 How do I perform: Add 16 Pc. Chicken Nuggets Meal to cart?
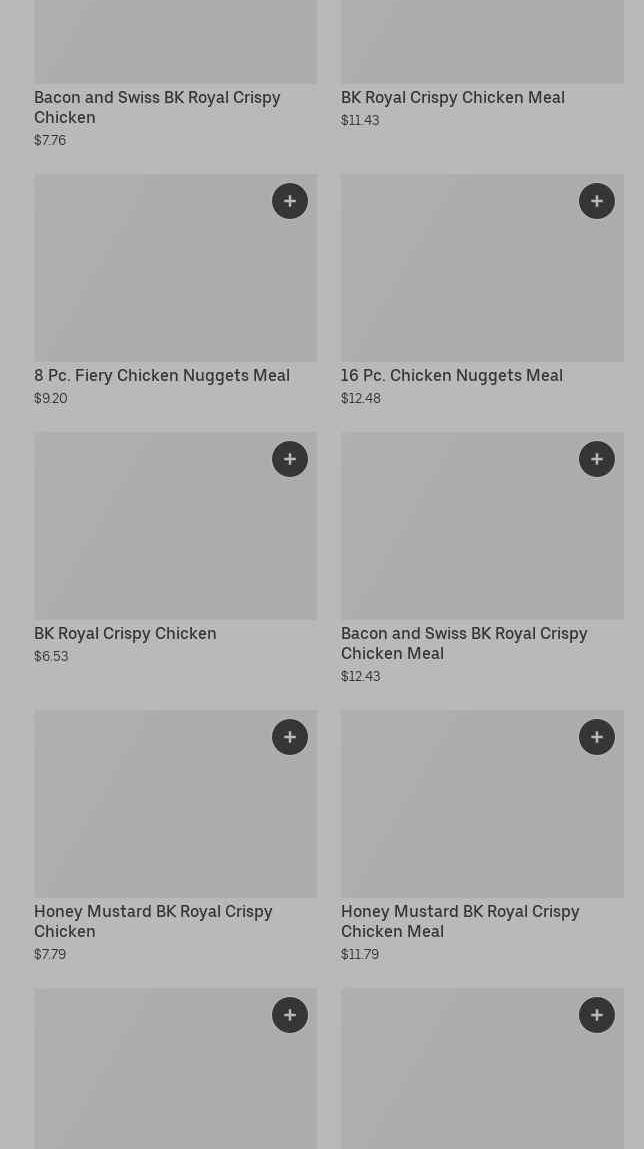[597, 201]
